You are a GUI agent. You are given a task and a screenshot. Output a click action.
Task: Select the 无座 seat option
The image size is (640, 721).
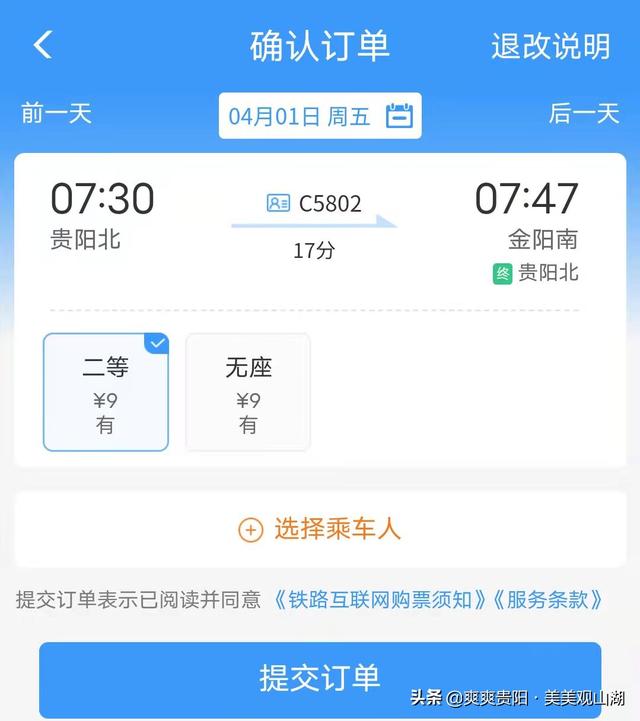click(x=248, y=392)
